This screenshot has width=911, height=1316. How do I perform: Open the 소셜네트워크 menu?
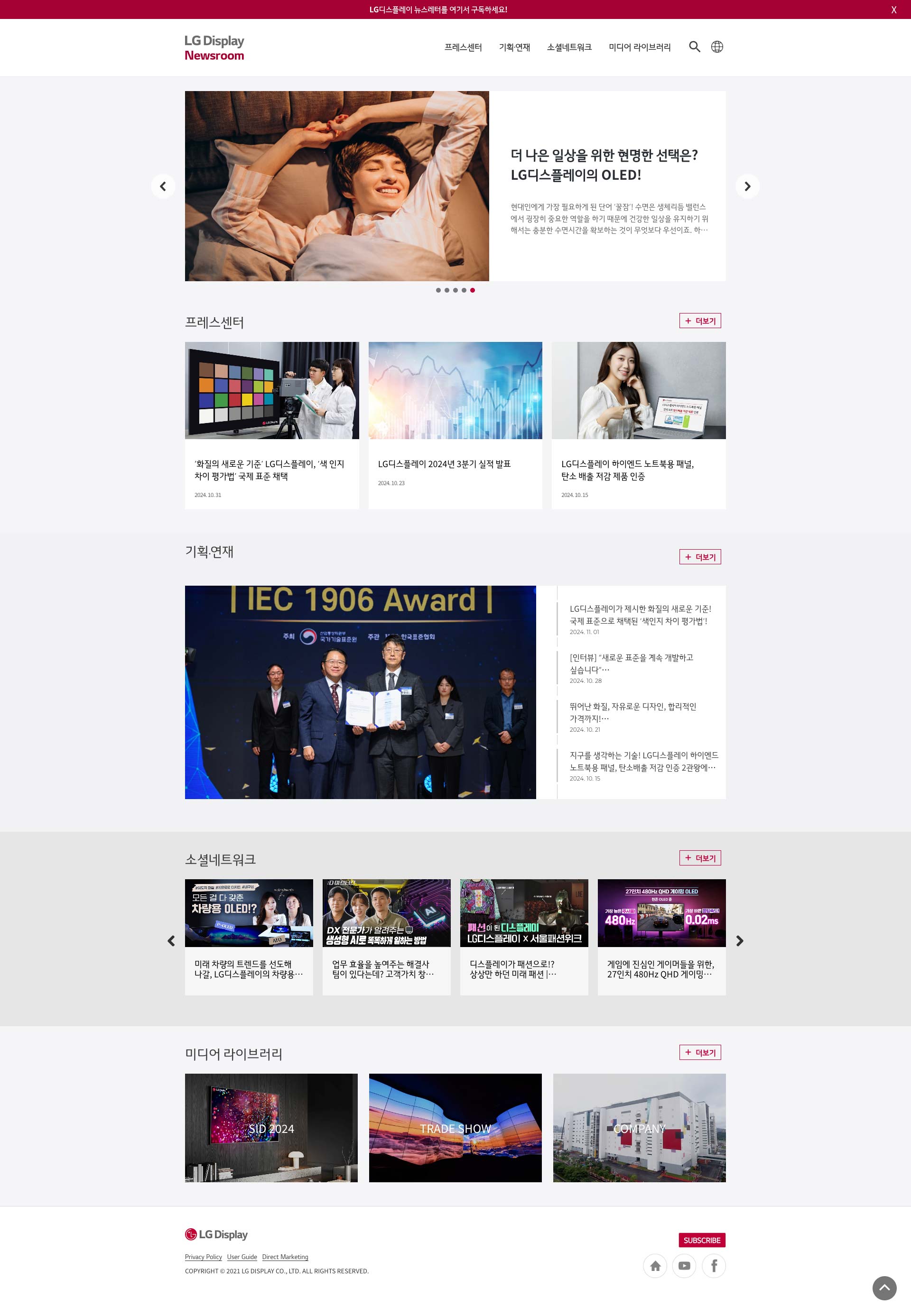pyautogui.click(x=569, y=47)
